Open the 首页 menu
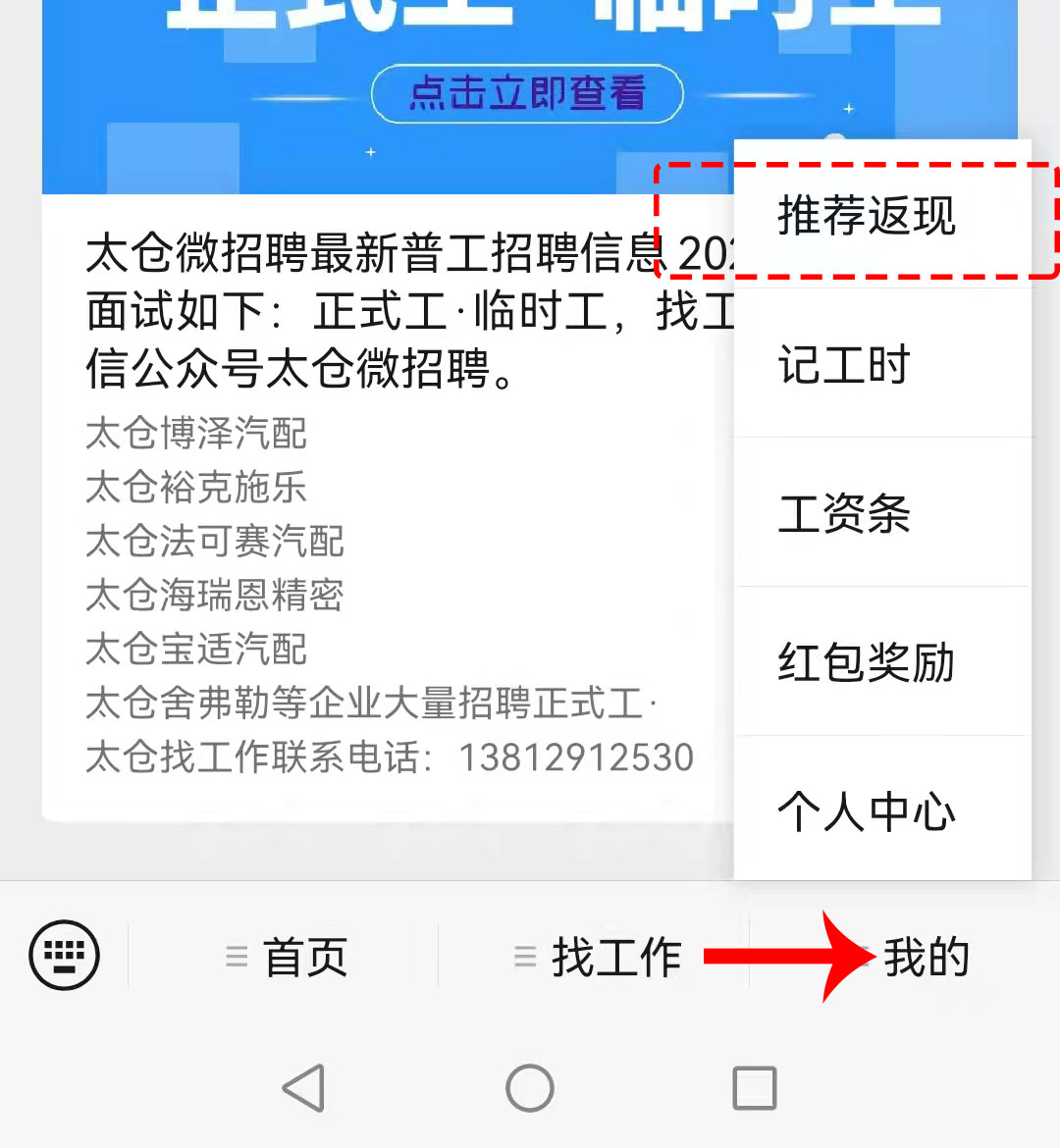The width and height of the screenshot is (1060, 1148). pyautogui.click(x=287, y=957)
